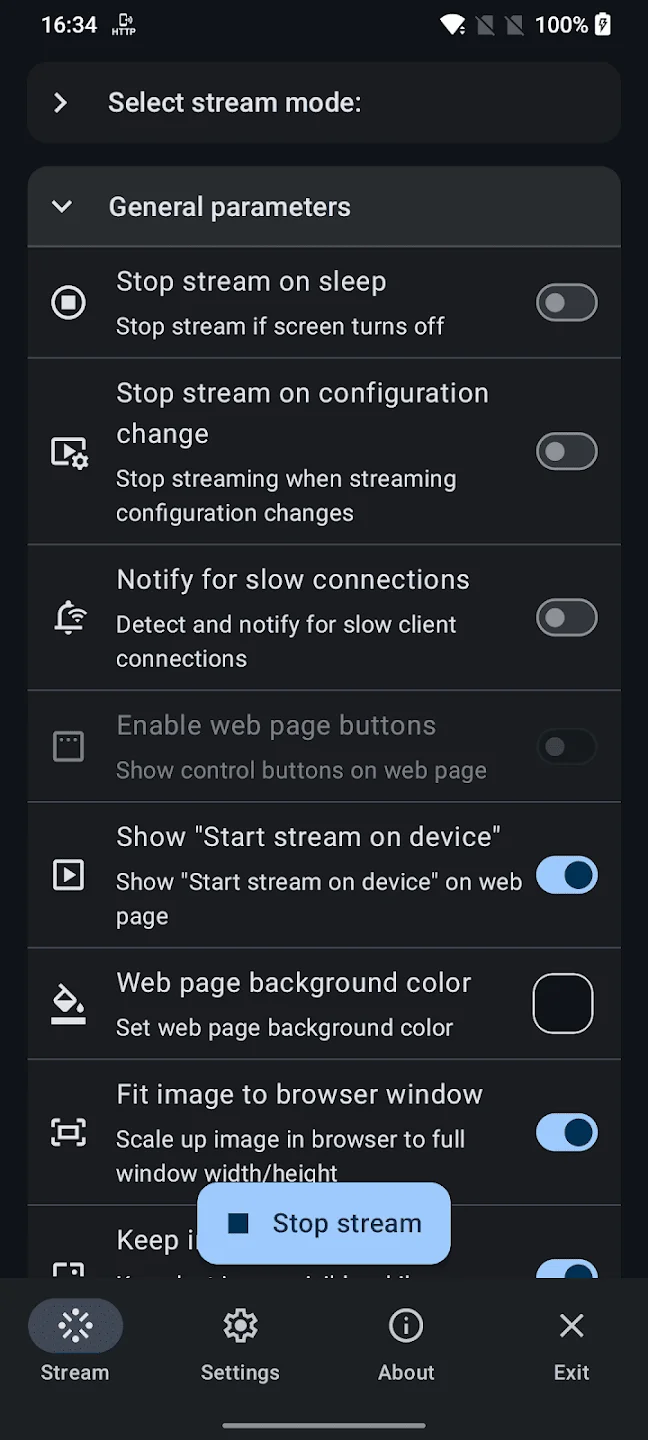Tap Exit in the bottom bar
The height and width of the screenshot is (1440, 648).
coord(571,1343)
